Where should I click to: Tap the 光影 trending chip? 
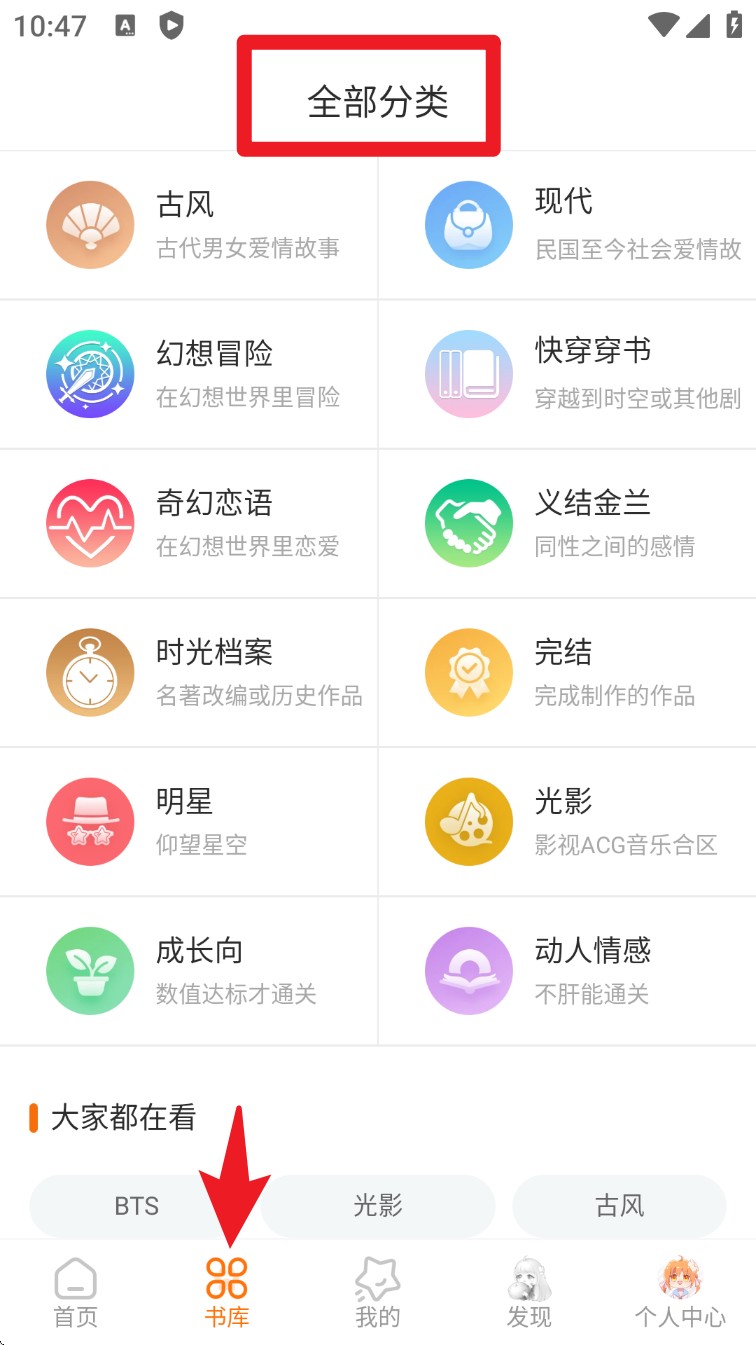pos(378,1206)
